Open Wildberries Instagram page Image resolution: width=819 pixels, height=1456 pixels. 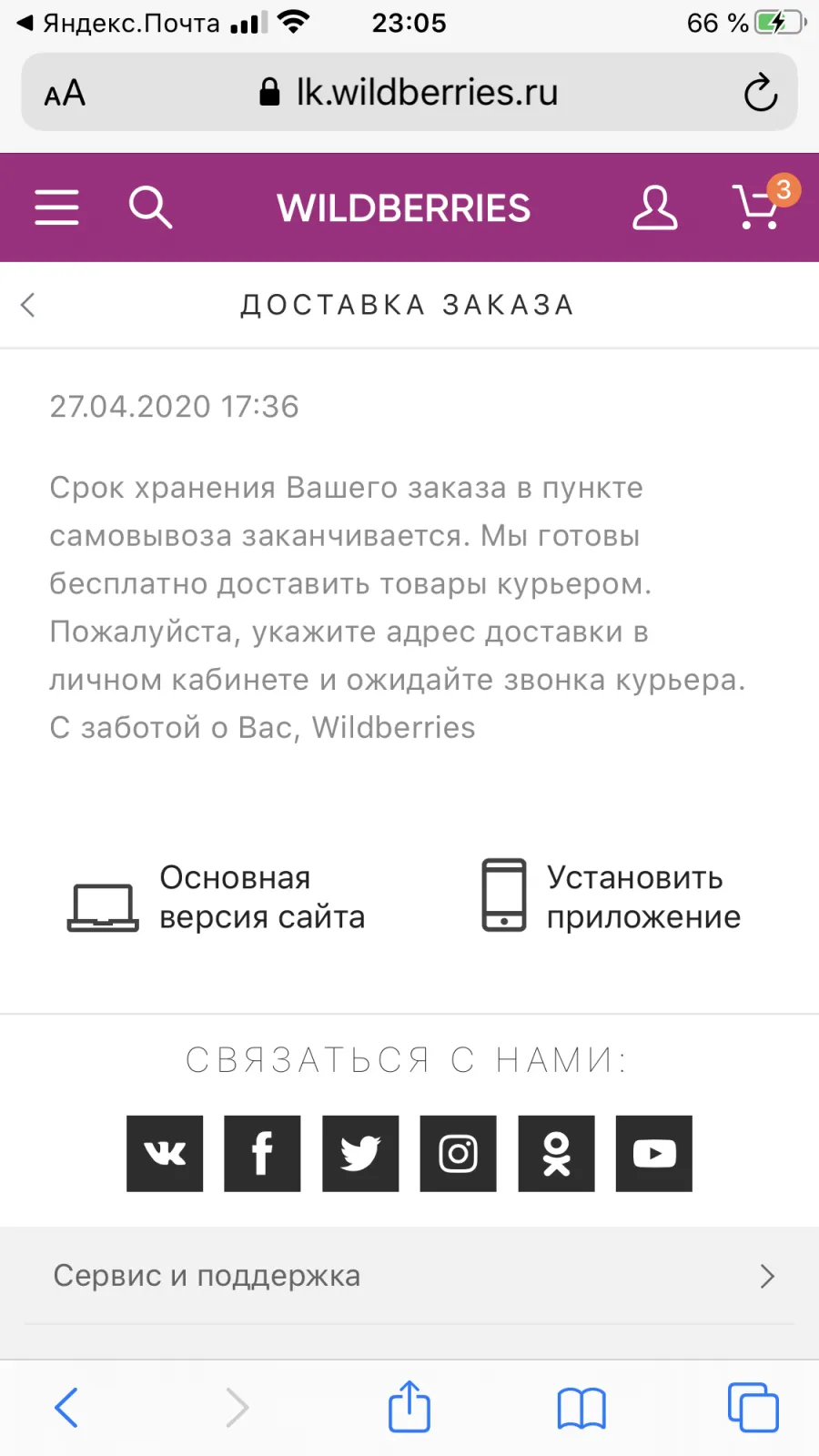pyautogui.click(x=459, y=1153)
